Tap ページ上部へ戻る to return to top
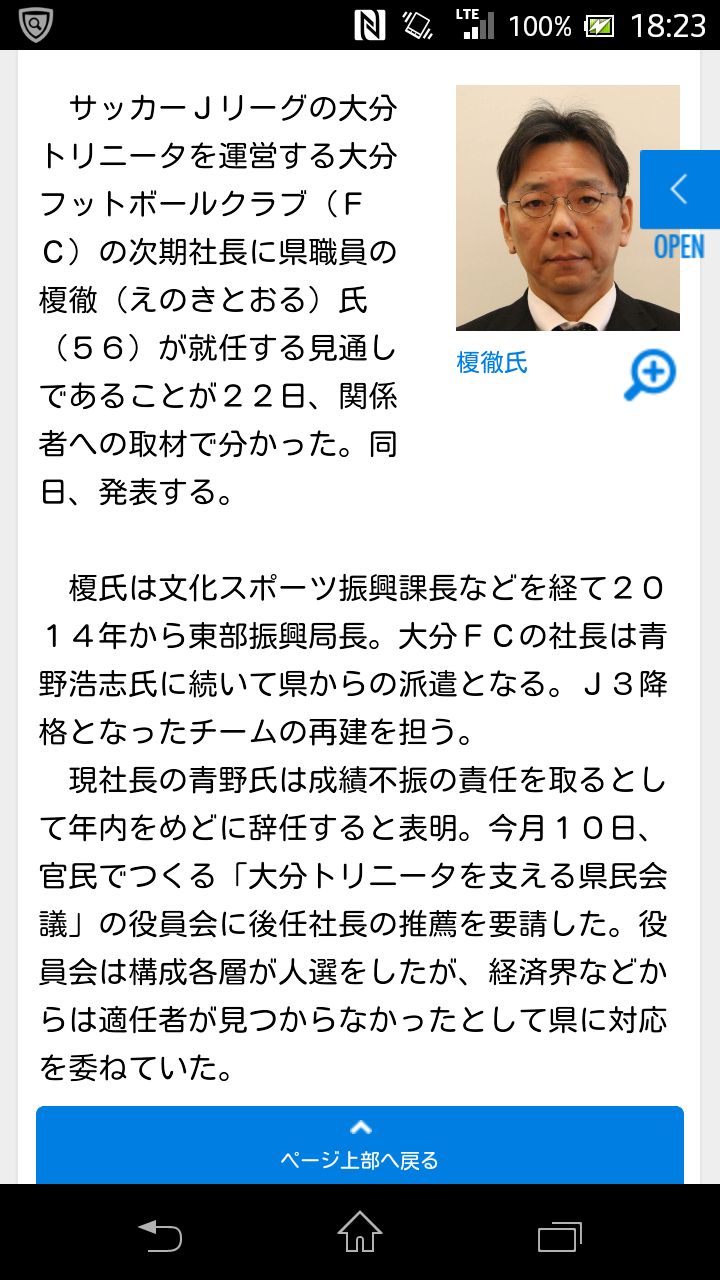720x1280 pixels. tap(360, 1145)
